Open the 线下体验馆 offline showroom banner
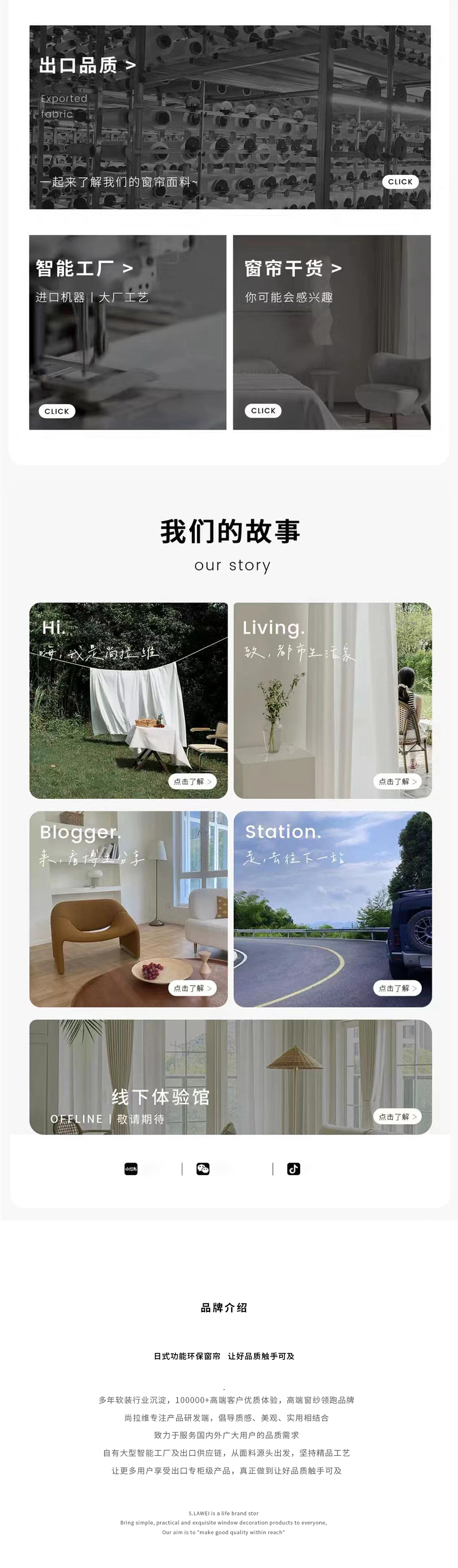Viewport: 458px width, 1568px height. tap(230, 1077)
